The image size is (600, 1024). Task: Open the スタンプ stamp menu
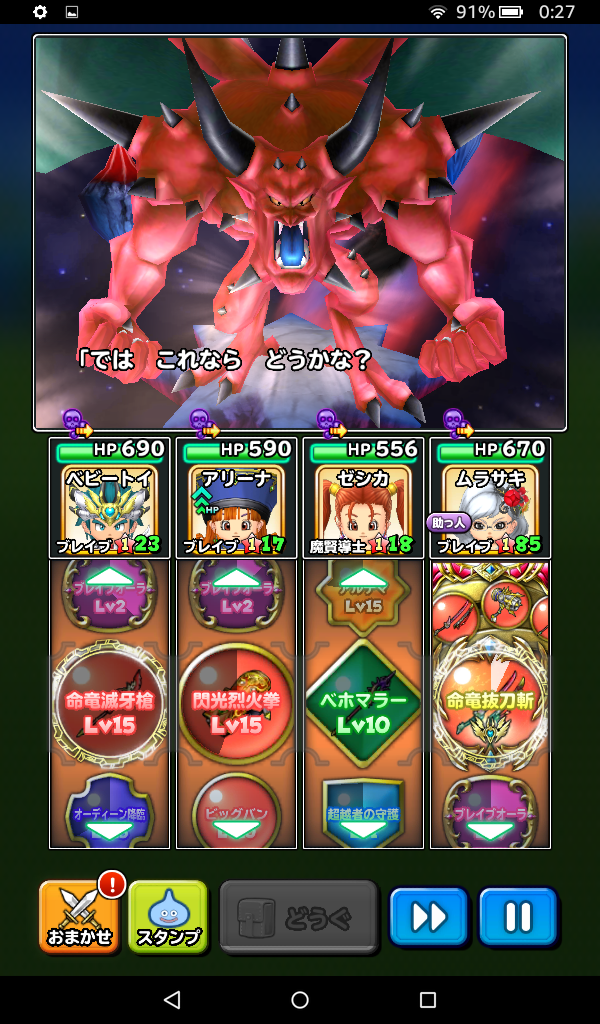(168, 917)
